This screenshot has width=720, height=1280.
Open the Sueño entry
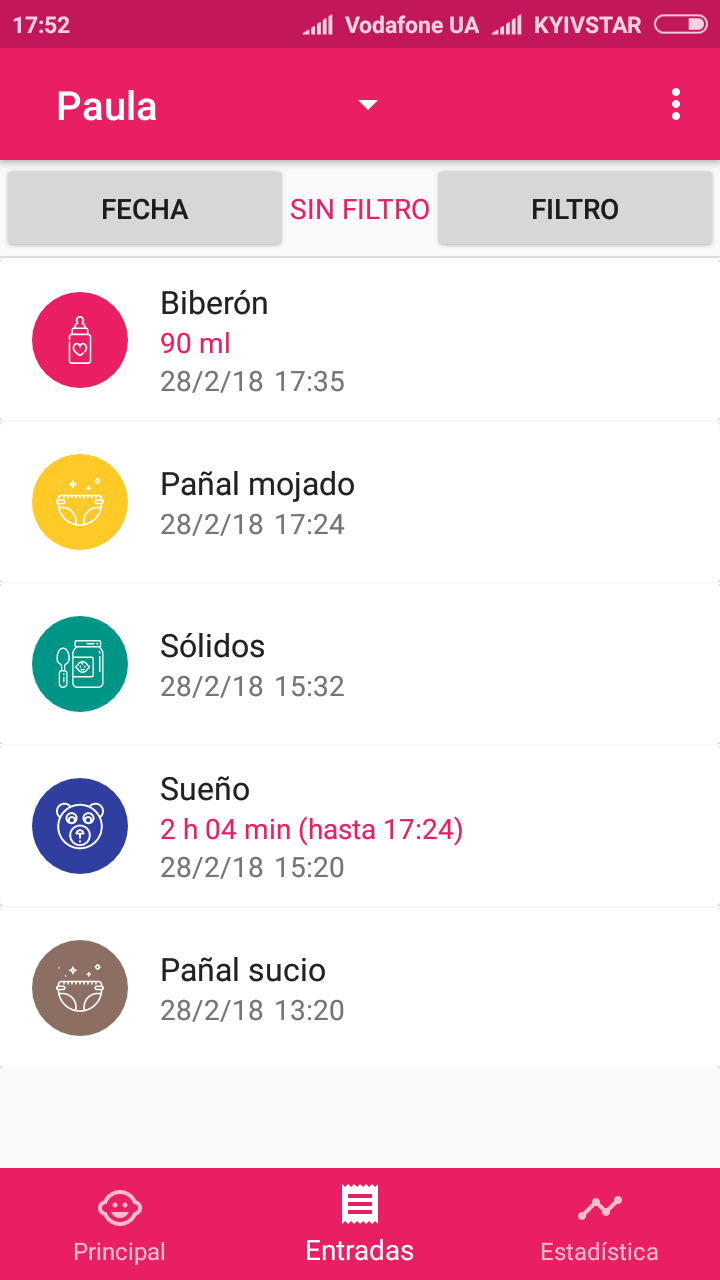coord(360,826)
